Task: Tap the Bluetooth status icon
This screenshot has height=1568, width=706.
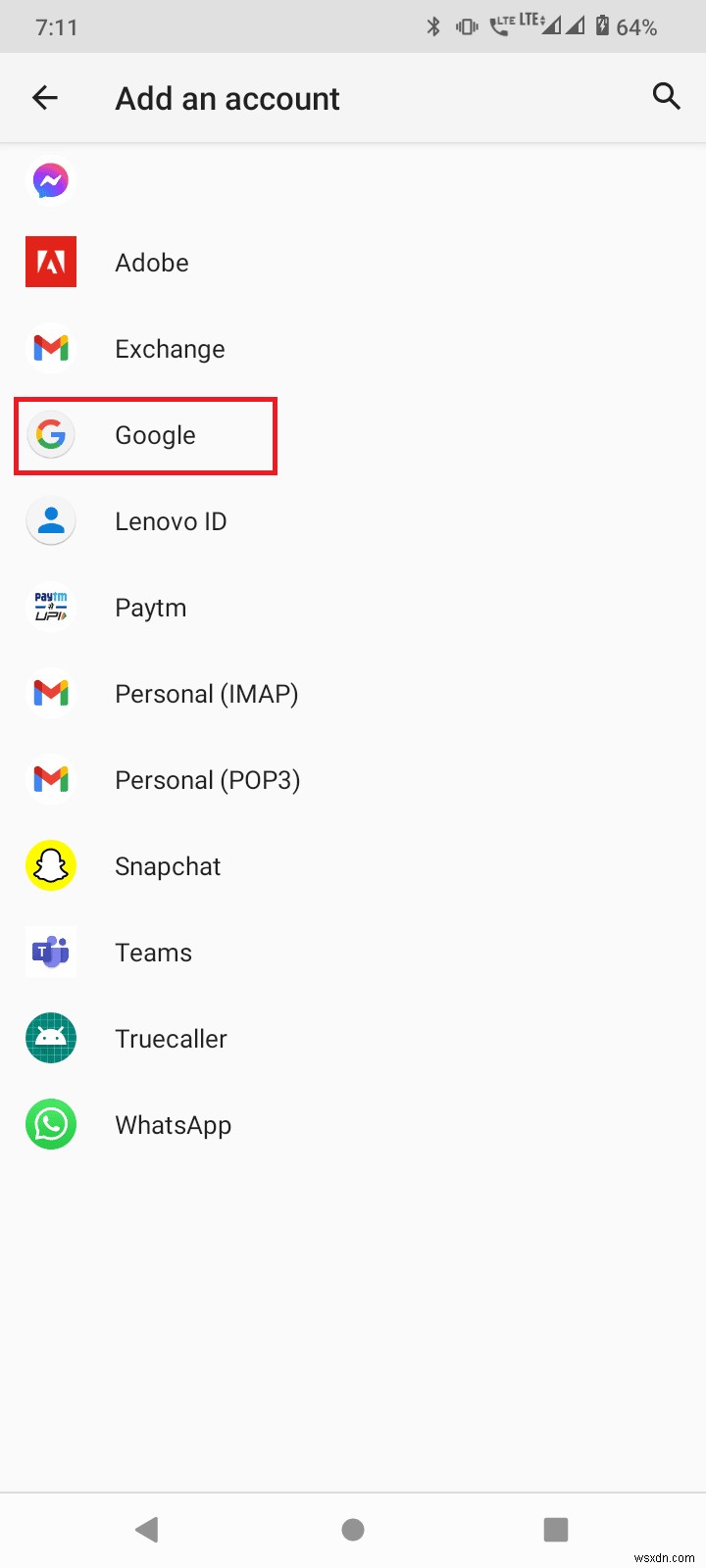Action: pyautogui.click(x=433, y=26)
